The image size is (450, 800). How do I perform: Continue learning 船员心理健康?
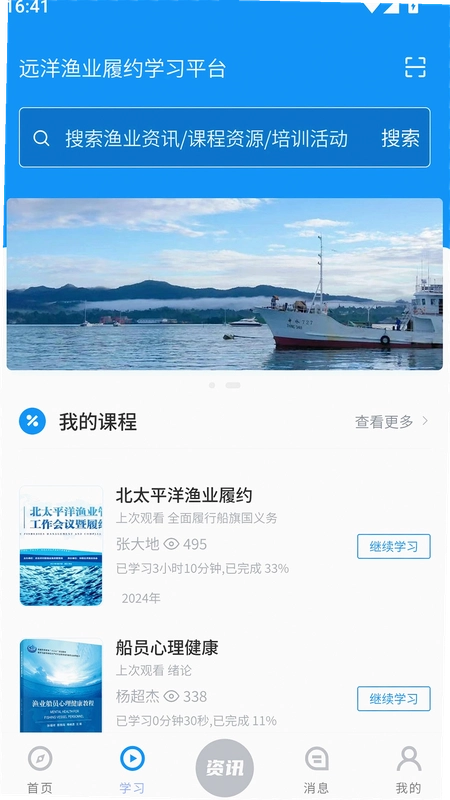[x=393, y=698]
